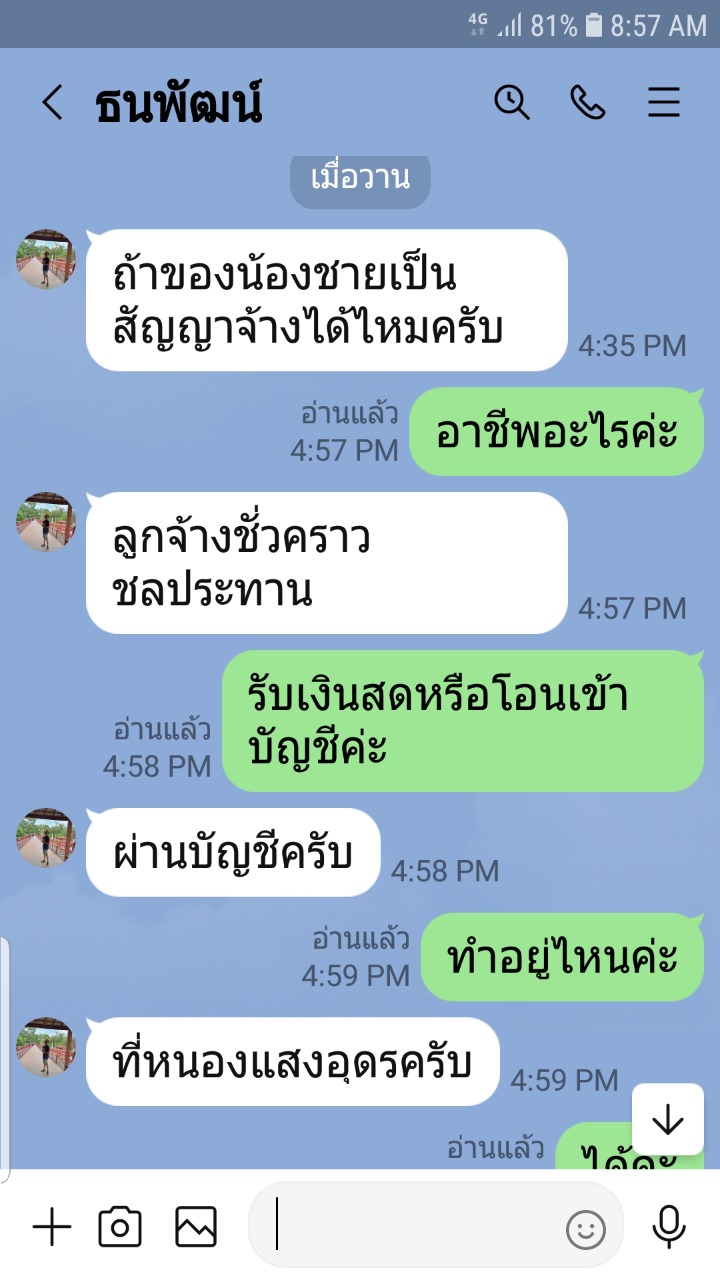
Task: Open the plus attachment menu
Action: [x=52, y=1226]
